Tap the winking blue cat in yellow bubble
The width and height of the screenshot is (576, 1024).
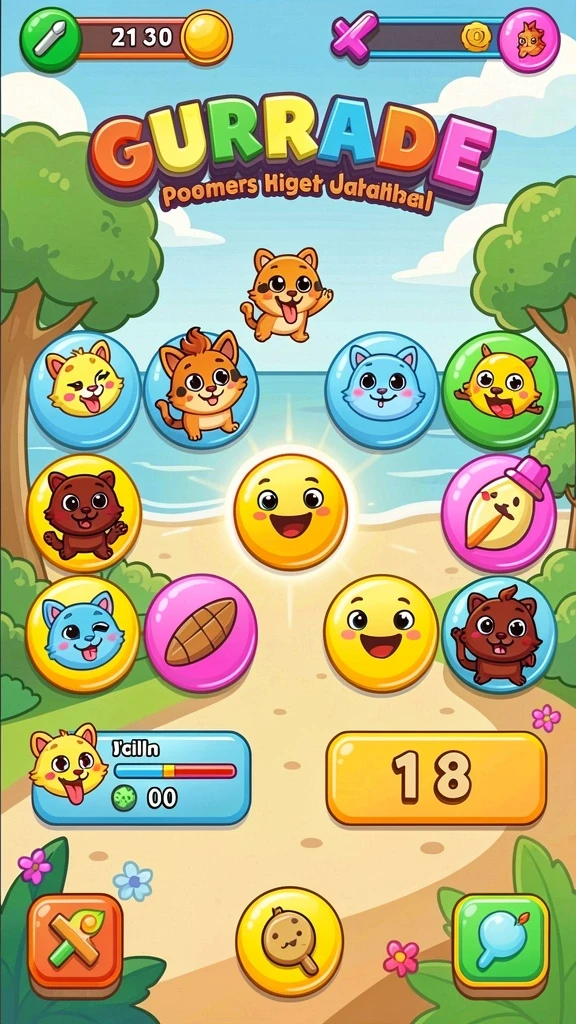(83, 633)
